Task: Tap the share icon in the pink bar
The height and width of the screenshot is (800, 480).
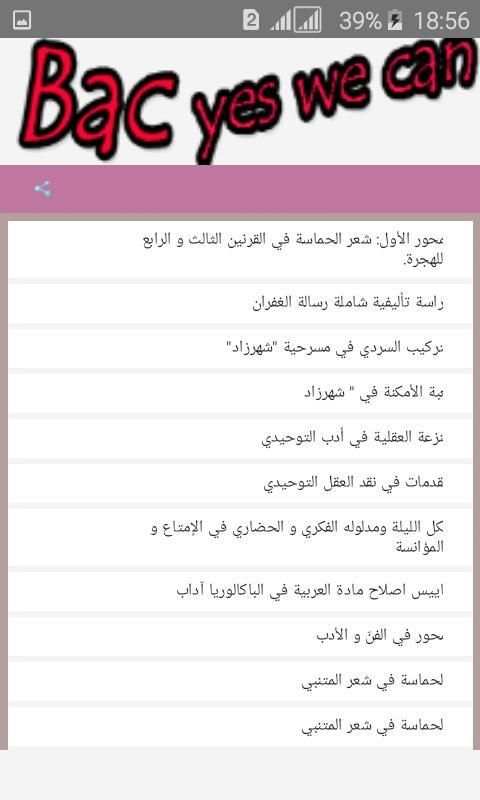Action: [x=43, y=189]
